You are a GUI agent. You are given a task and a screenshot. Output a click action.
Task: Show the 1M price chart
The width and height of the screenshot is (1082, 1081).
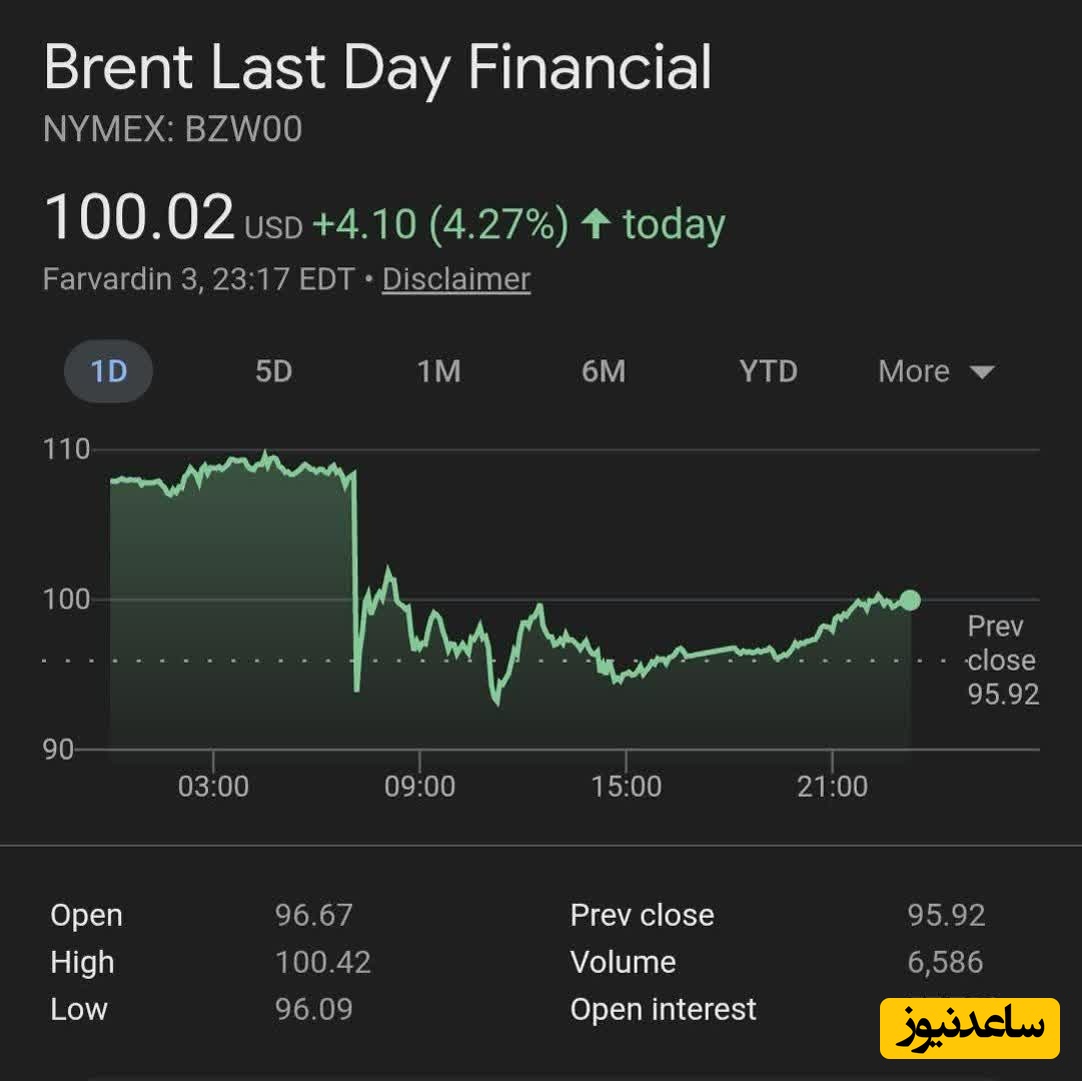click(439, 371)
